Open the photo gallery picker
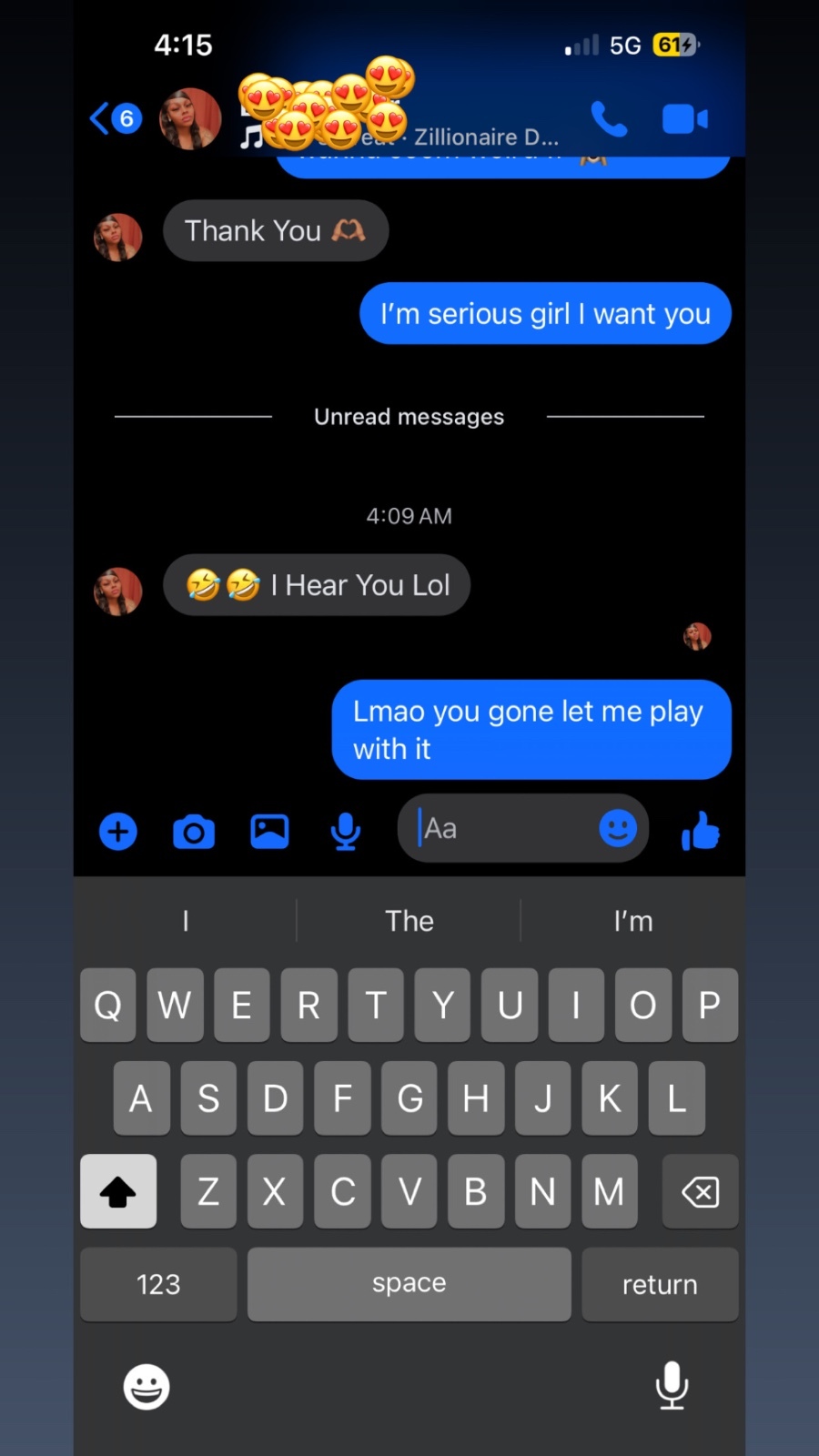The height and width of the screenshot is (1456, 819). [269, 832]
